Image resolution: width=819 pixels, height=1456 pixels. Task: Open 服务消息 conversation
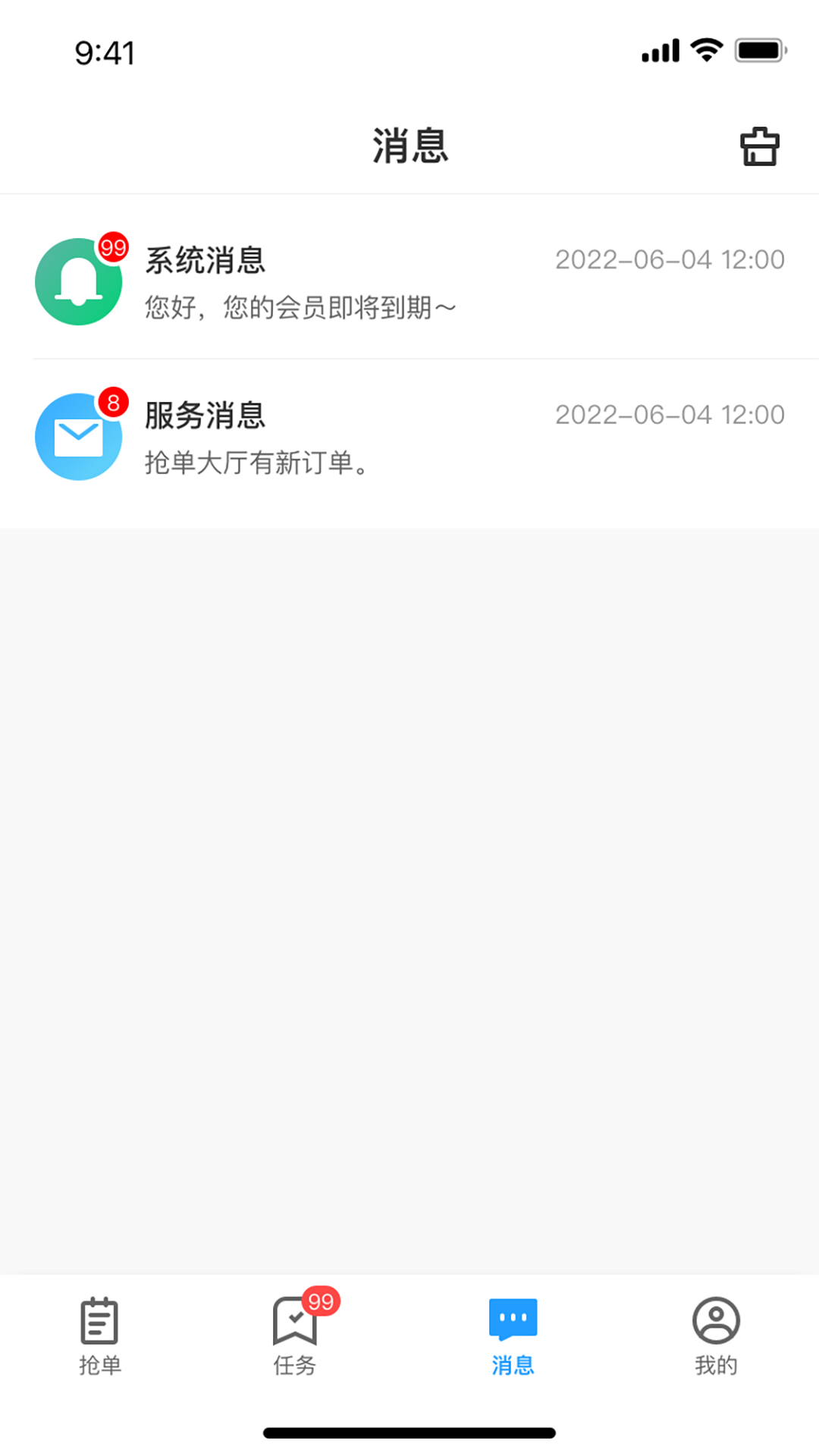(x=409, y=438)
